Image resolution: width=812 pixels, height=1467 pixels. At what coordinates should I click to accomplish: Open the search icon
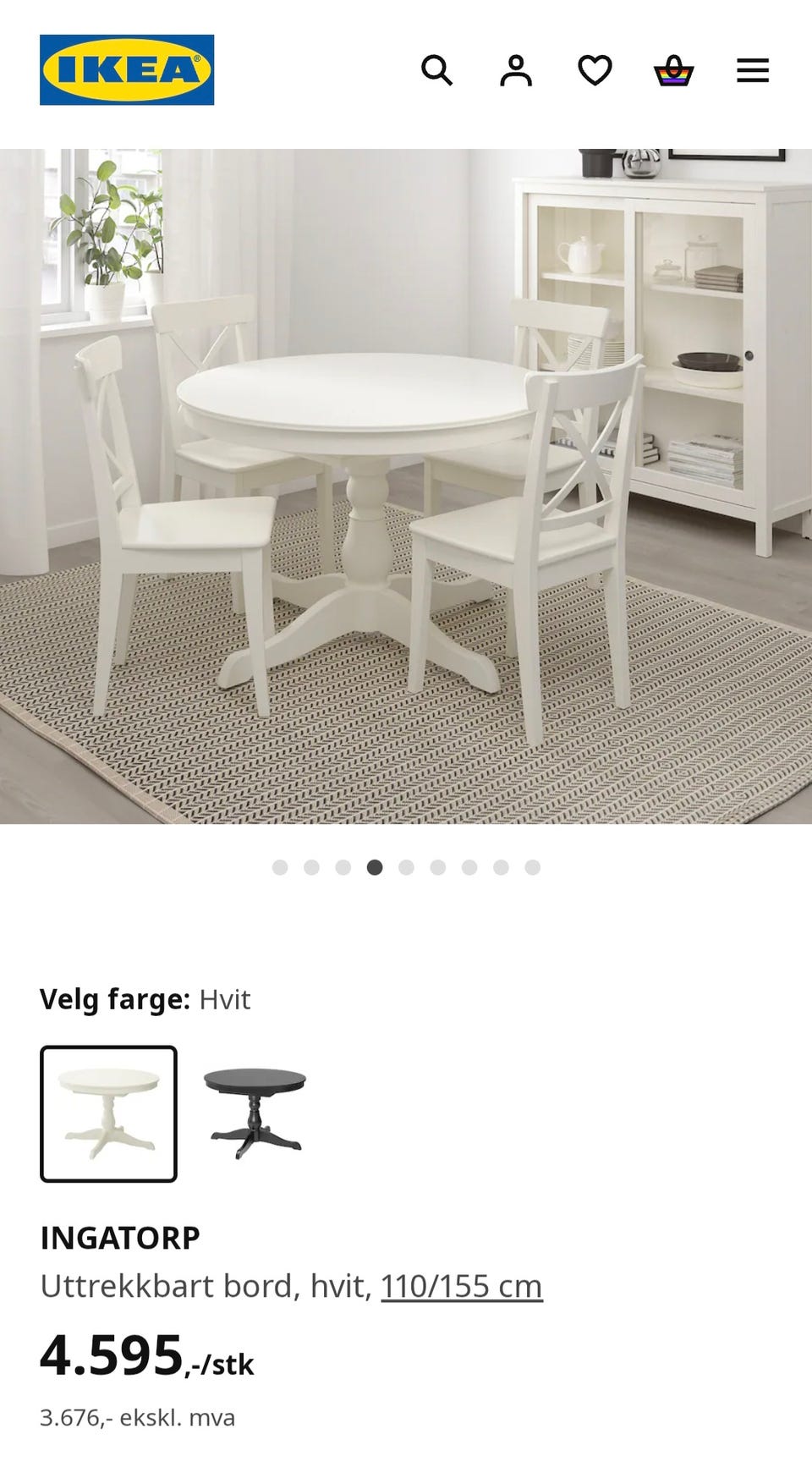pos(437,72)
